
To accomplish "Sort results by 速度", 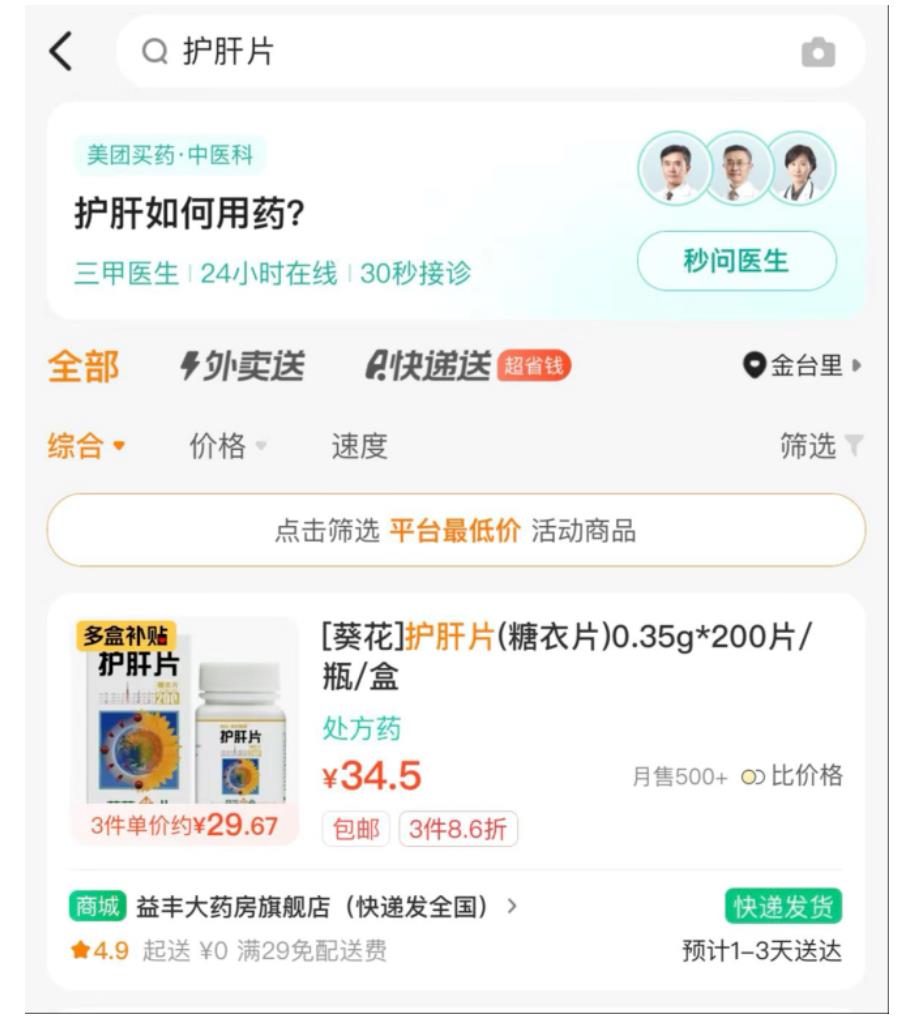I will (359, 446).
